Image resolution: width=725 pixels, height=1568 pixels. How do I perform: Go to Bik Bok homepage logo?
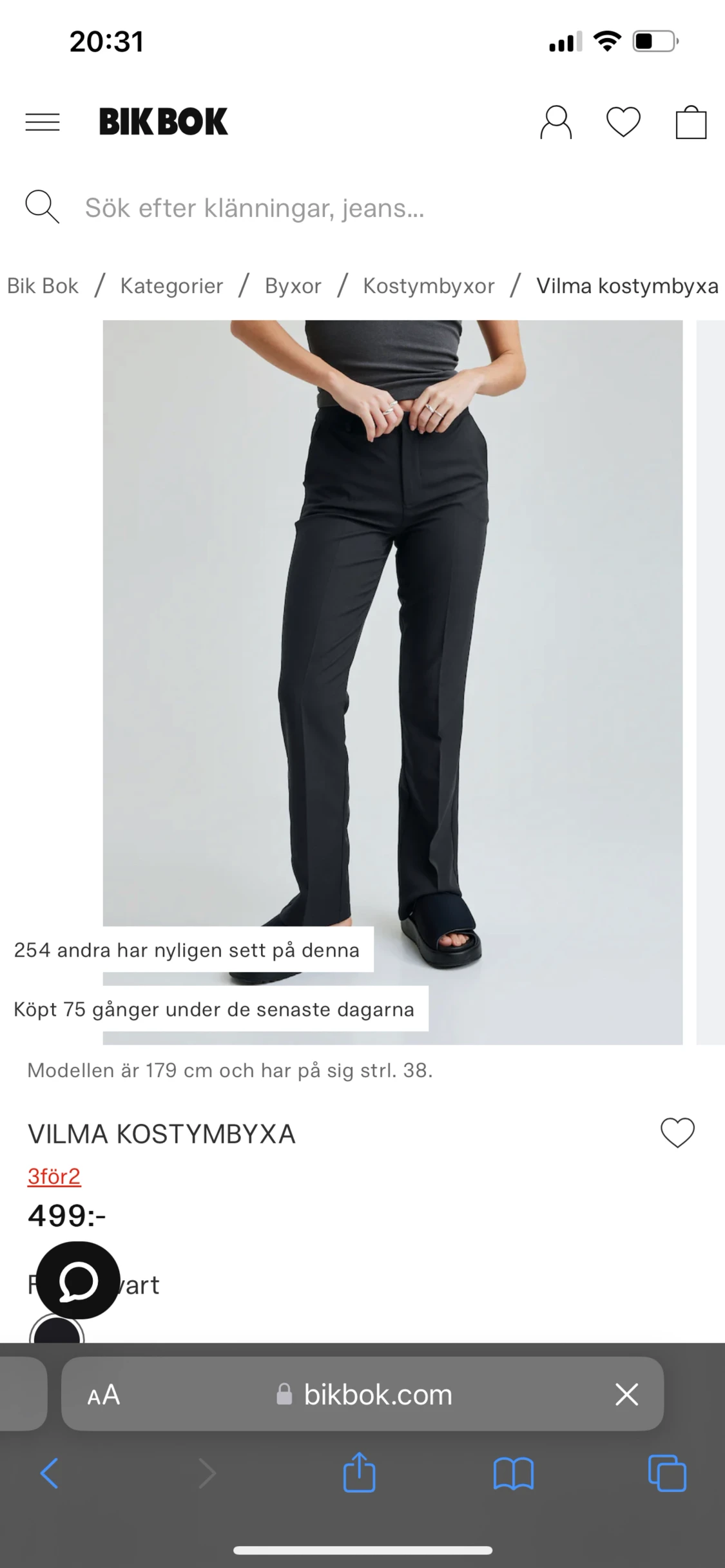tap(163, 122)
